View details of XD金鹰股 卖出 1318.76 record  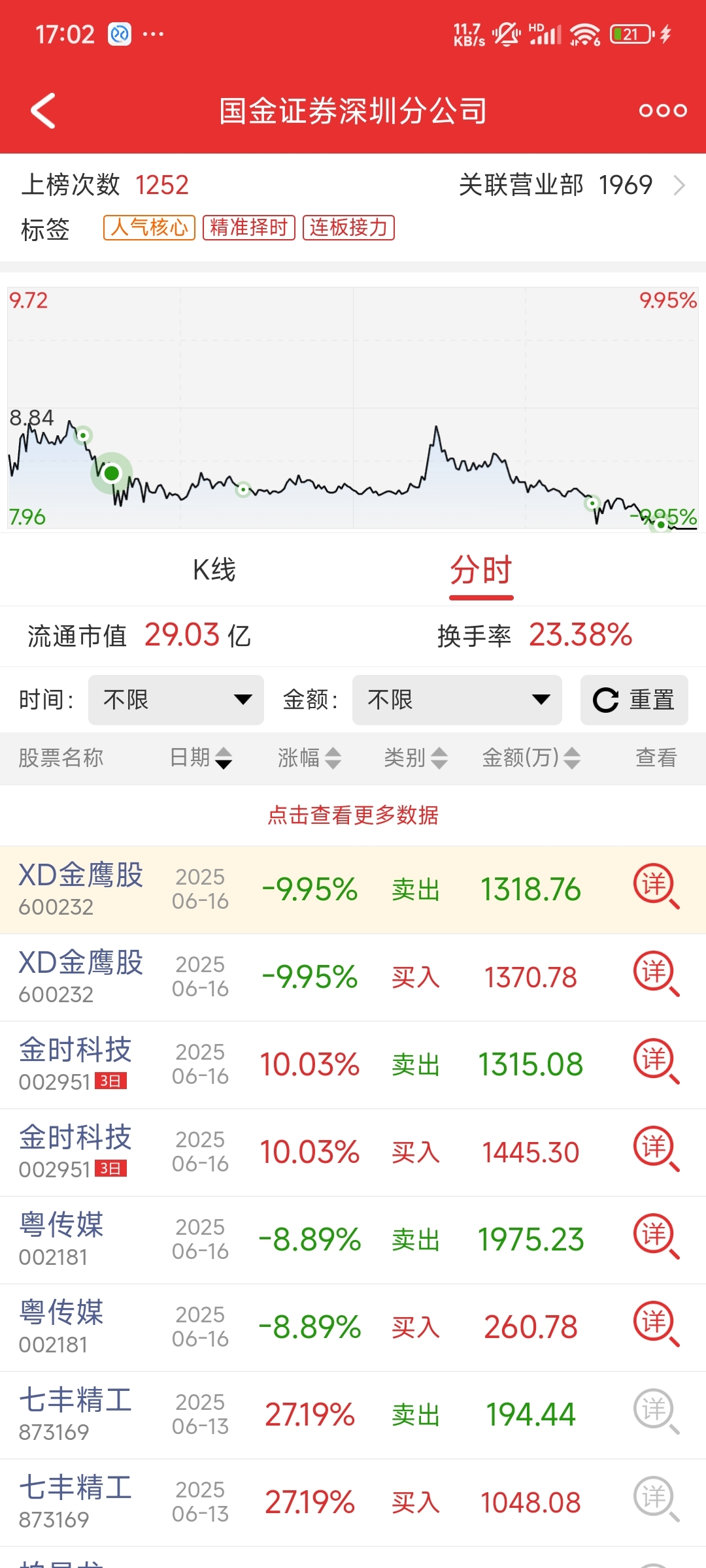pos(656,887)
